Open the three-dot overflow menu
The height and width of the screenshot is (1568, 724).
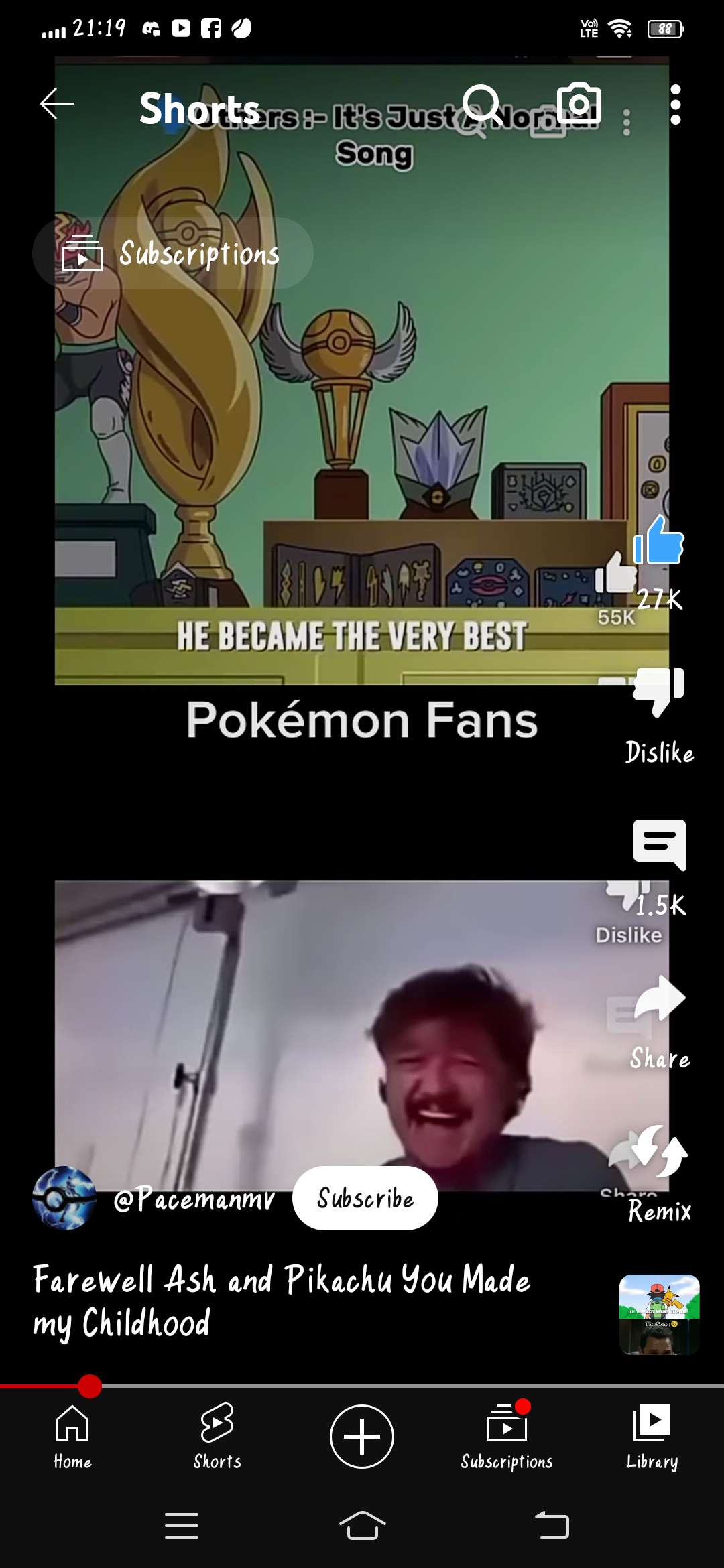(x=675, y=105)
